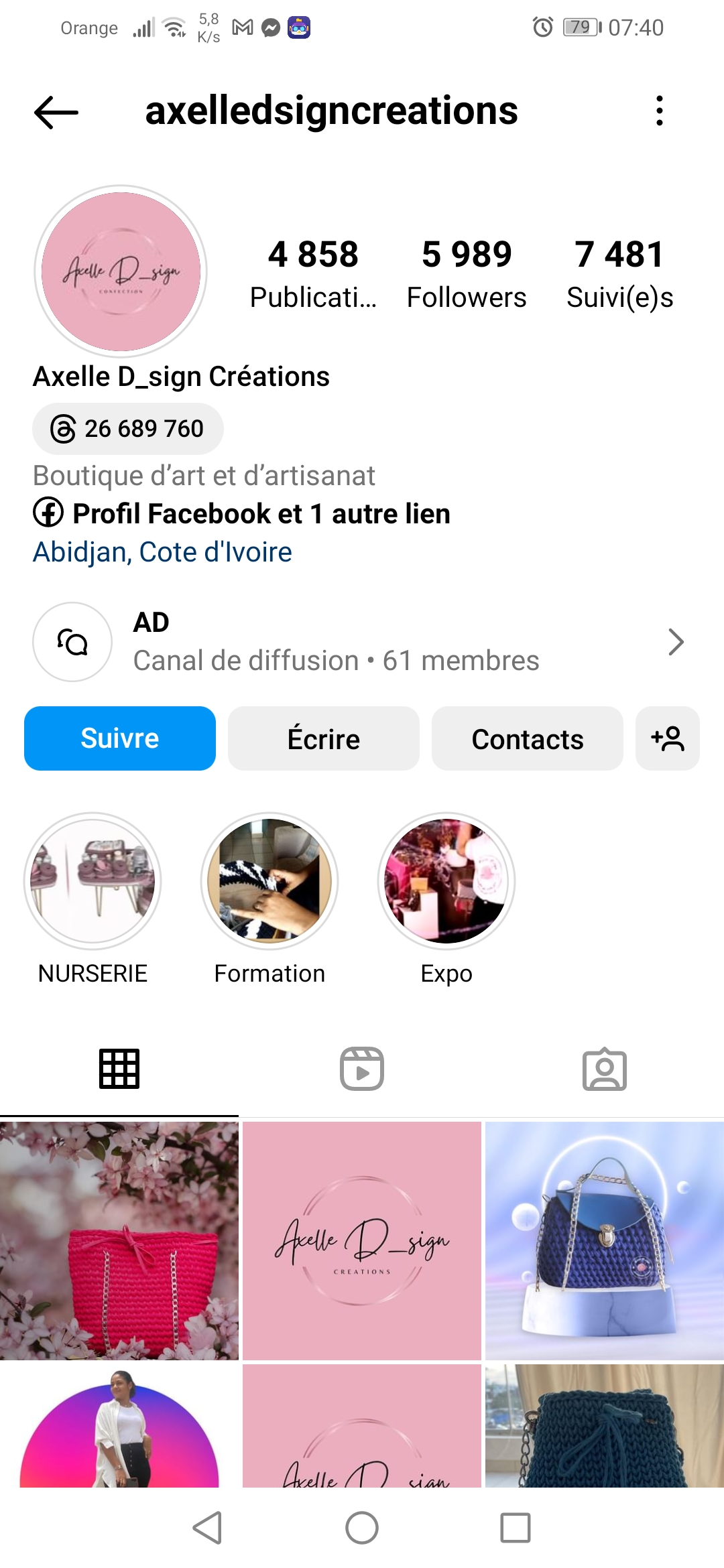Tap Écrire to send a message

pos(324,738)
